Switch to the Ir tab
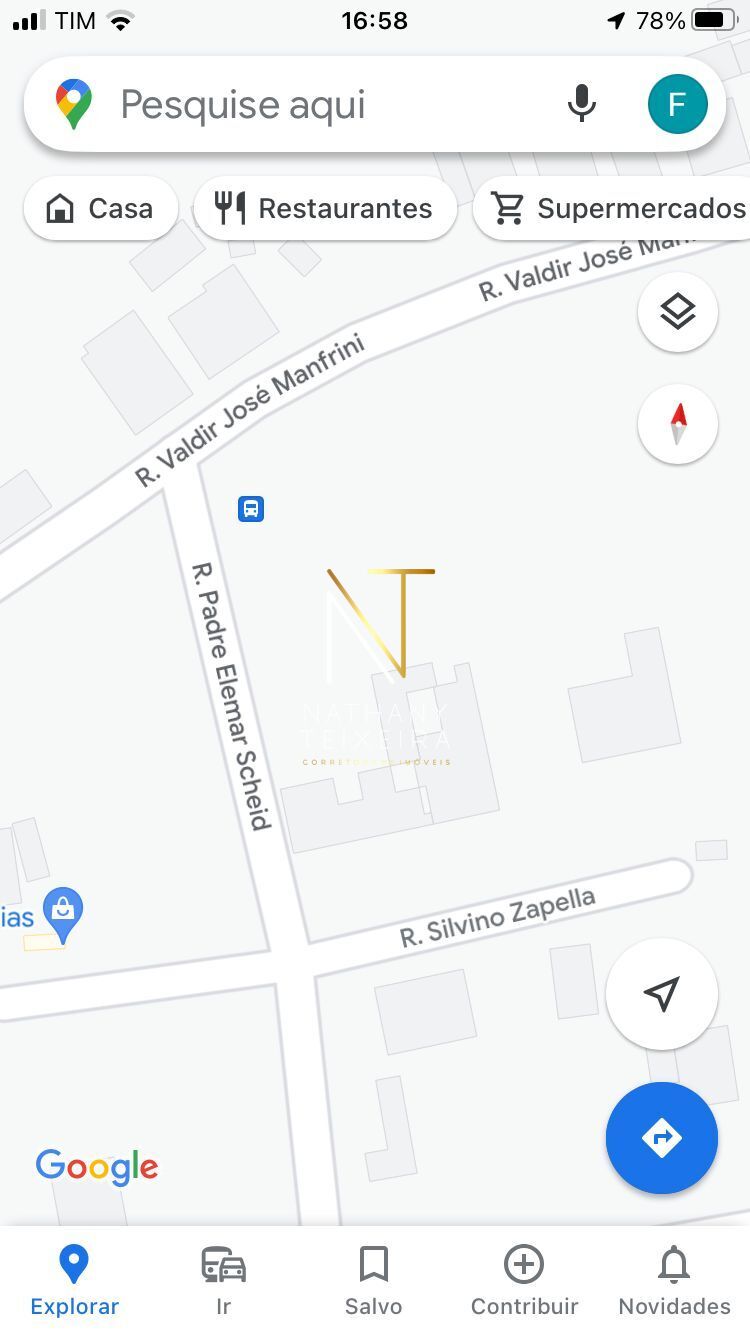Screen dimensions: 750x1334 tap(223, 1280)
